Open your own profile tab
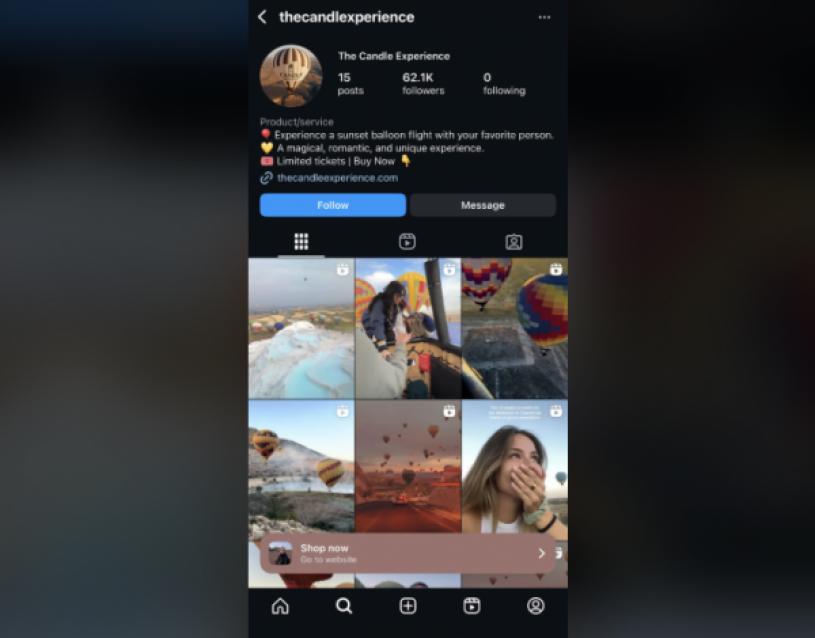 point(536,606)
